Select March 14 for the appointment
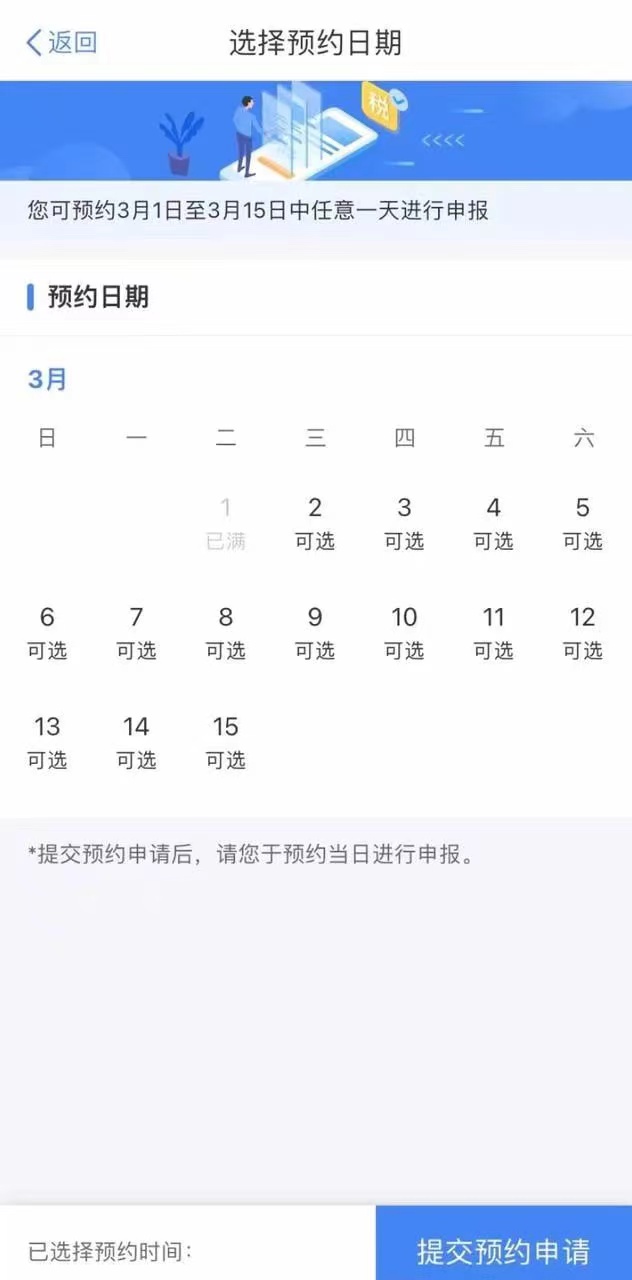632x1280 pixels. pos(136,743)
